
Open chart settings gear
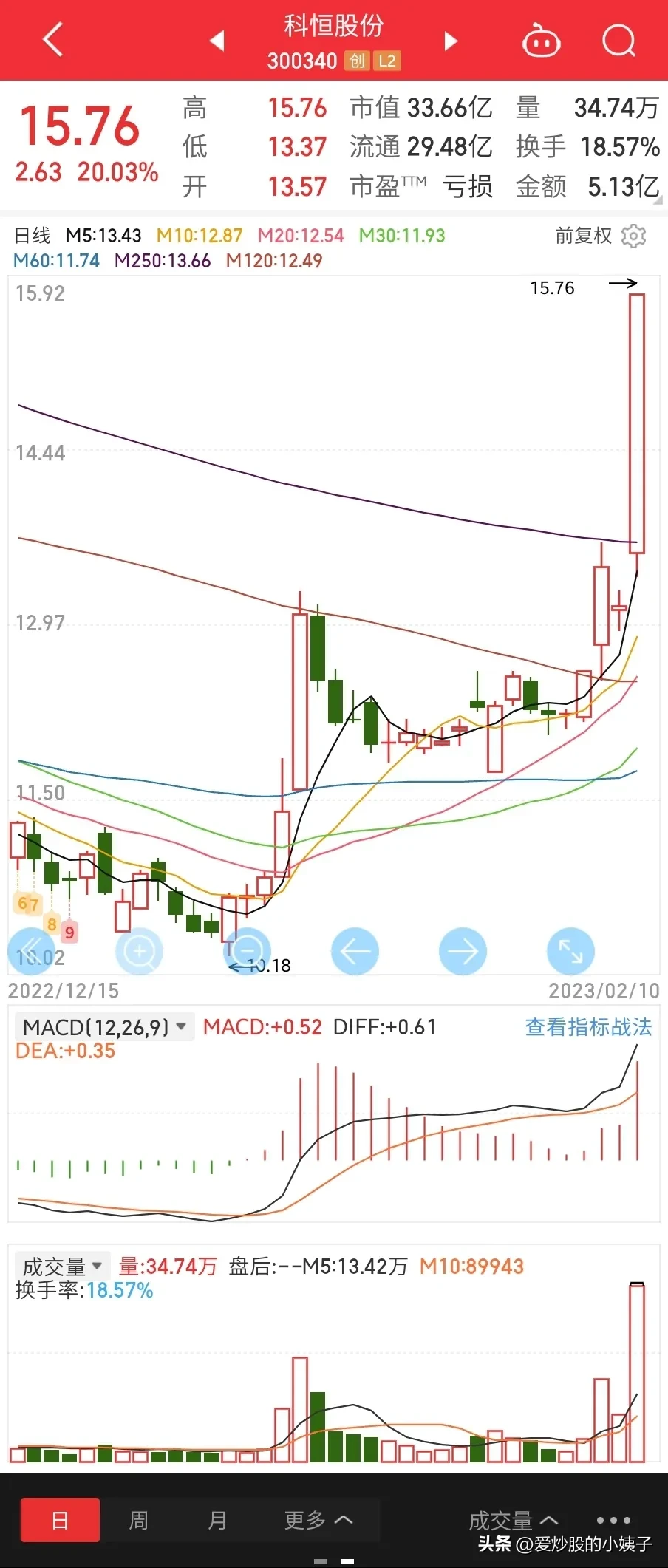point(633,236)
